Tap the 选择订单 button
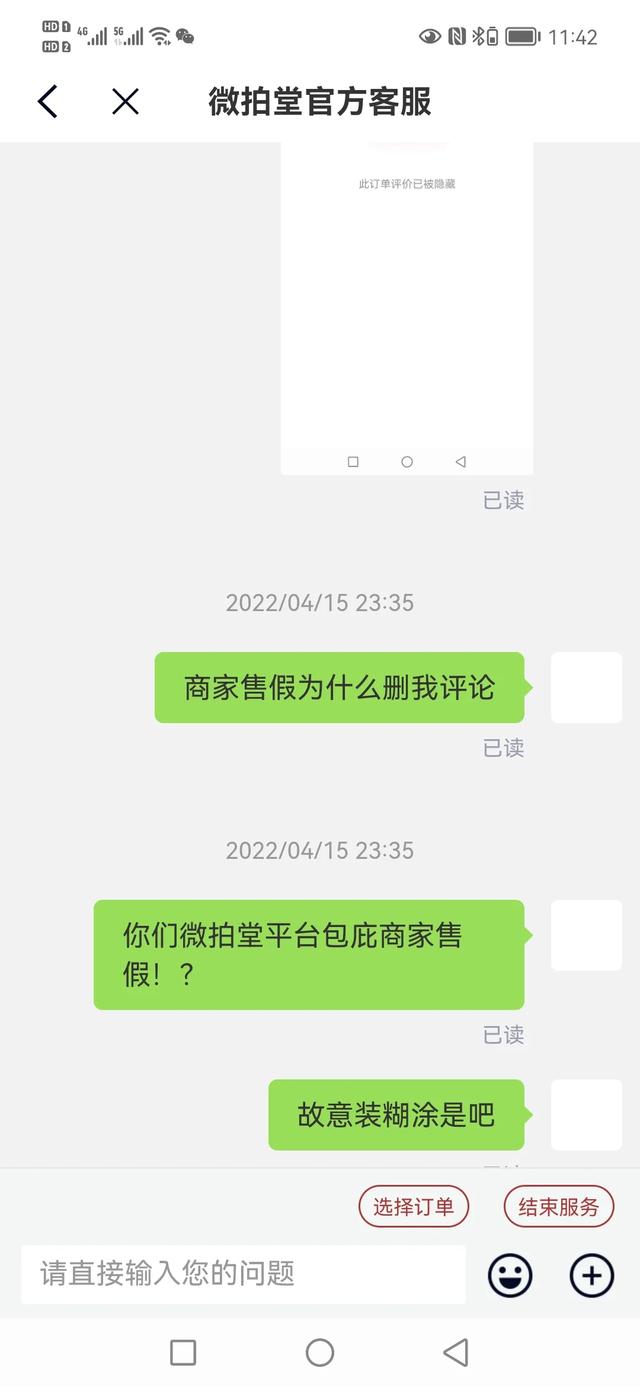This screenshot has height=1387, width=640. [413, 1206]
